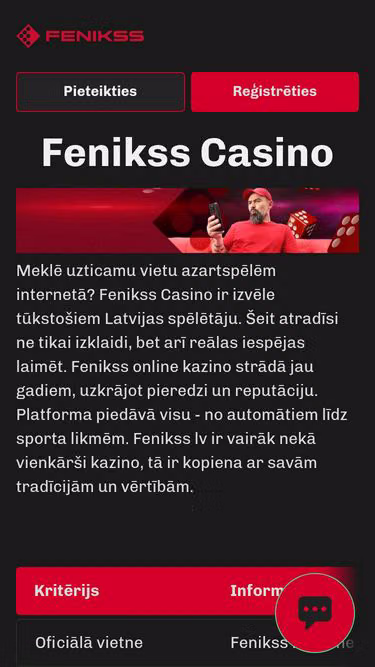Open the Fenikss Casino promo banner
The height and width of the screenshot is (667, 375).
[x=188, y=220]
